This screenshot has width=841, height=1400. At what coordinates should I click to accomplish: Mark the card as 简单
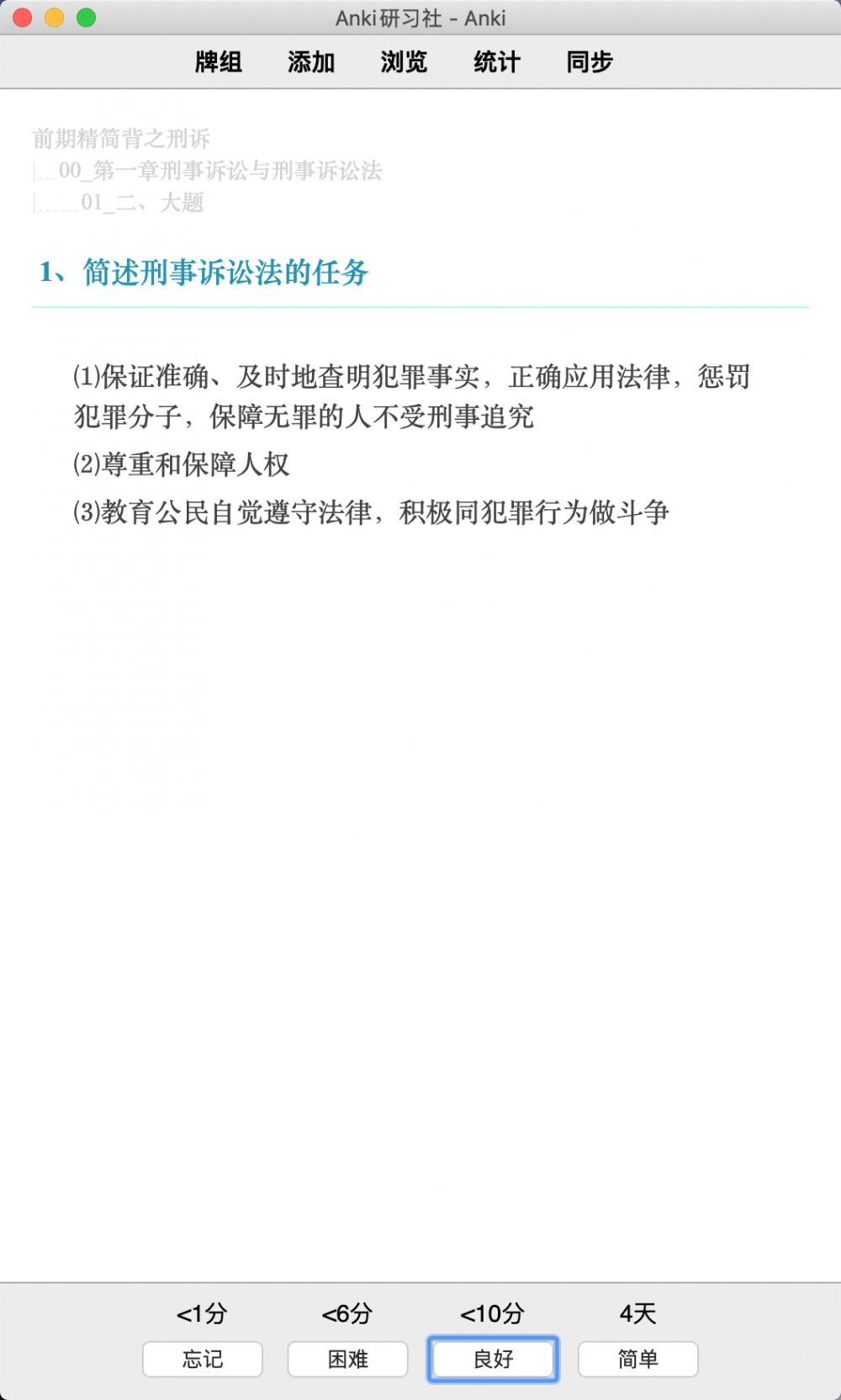click(638, 1359)
